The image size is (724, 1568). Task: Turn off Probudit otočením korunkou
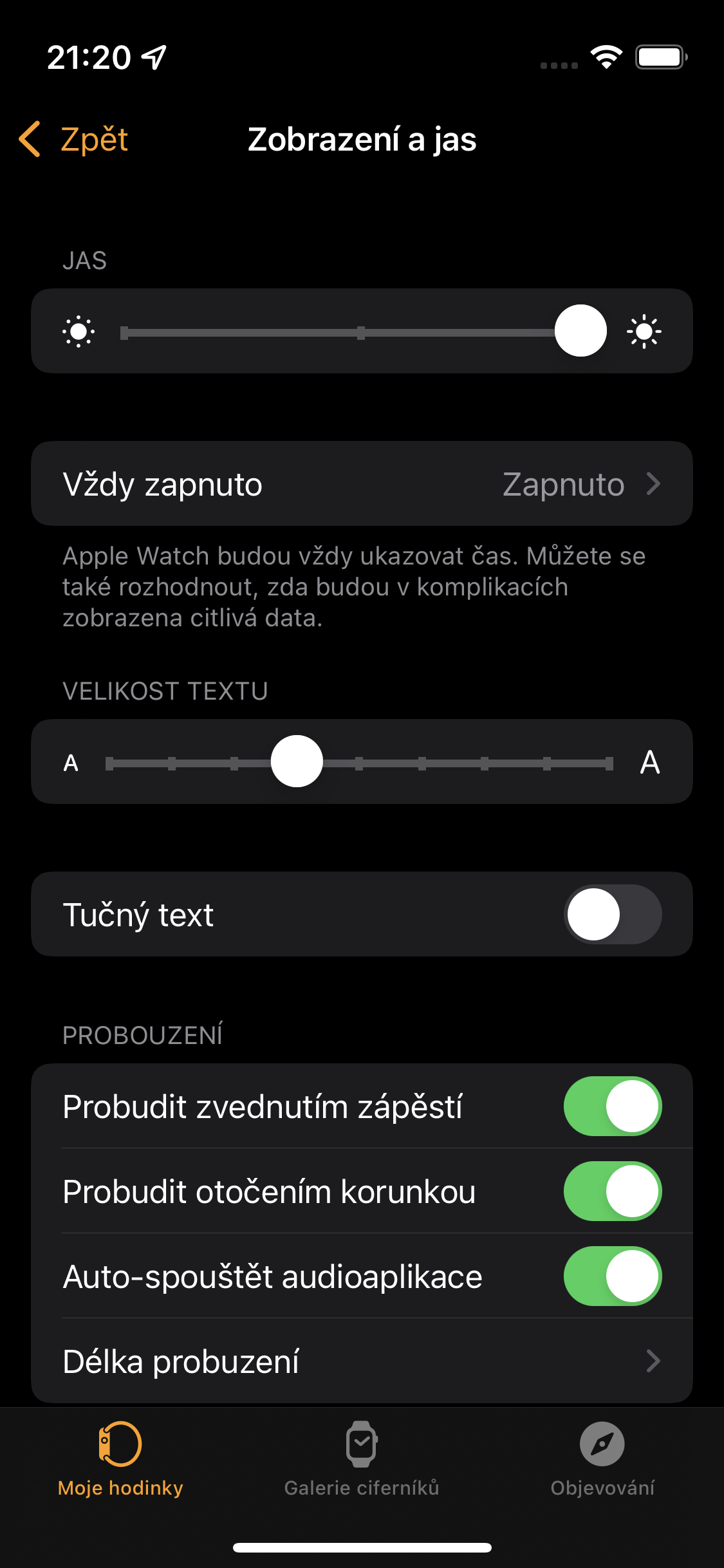613,1191
